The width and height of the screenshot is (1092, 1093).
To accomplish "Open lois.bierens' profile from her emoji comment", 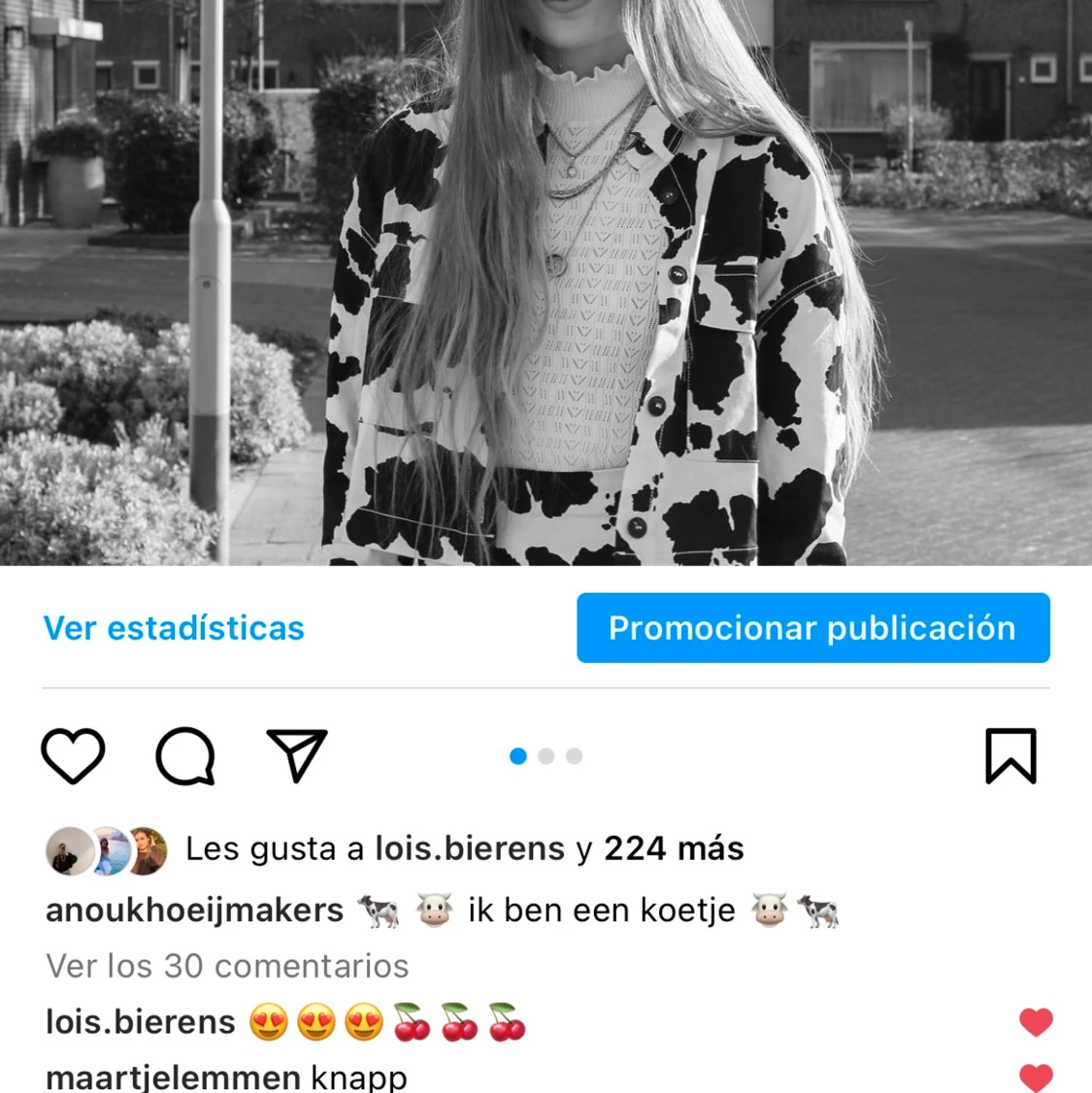I will 141,1022.
